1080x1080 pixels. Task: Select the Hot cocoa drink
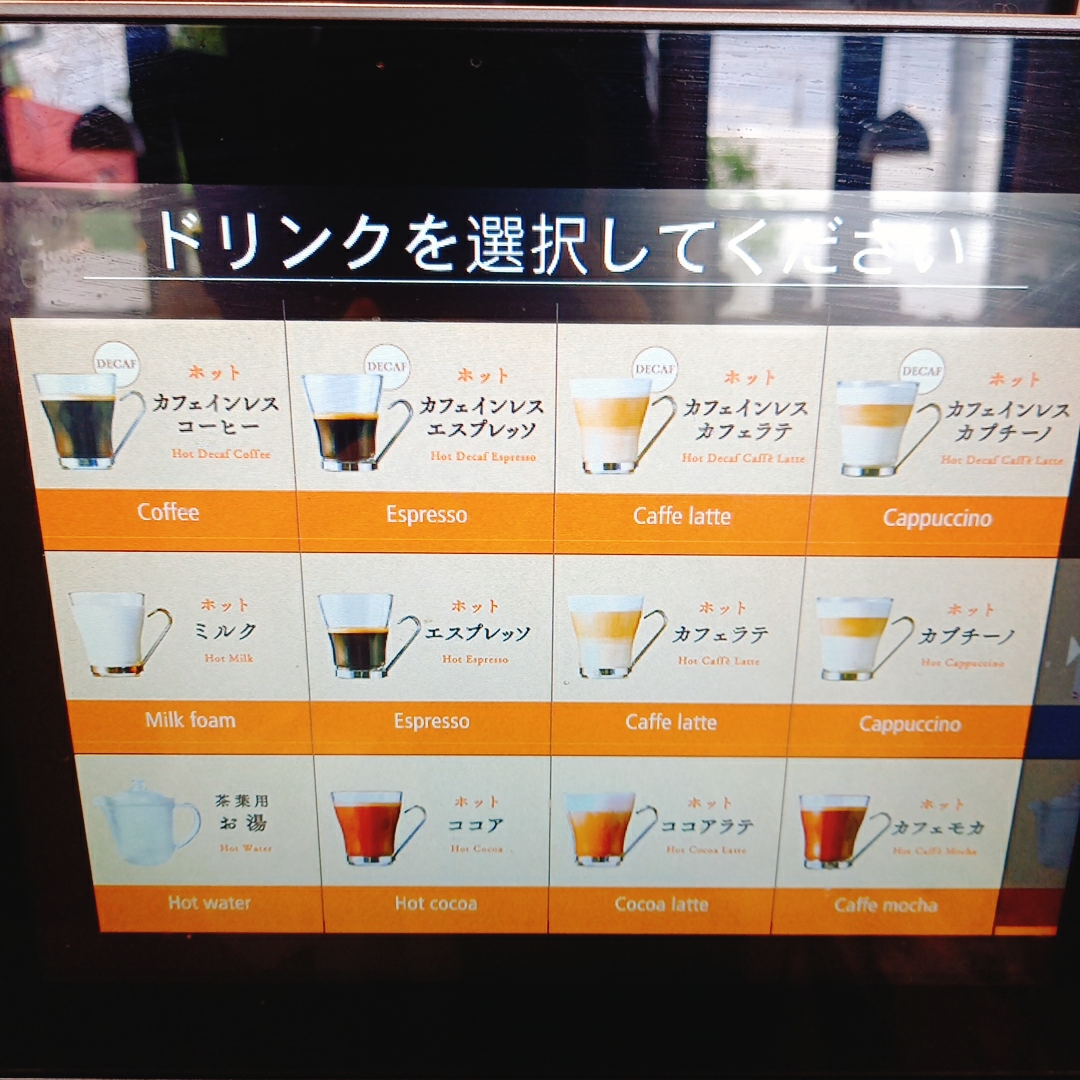[434, 845]
